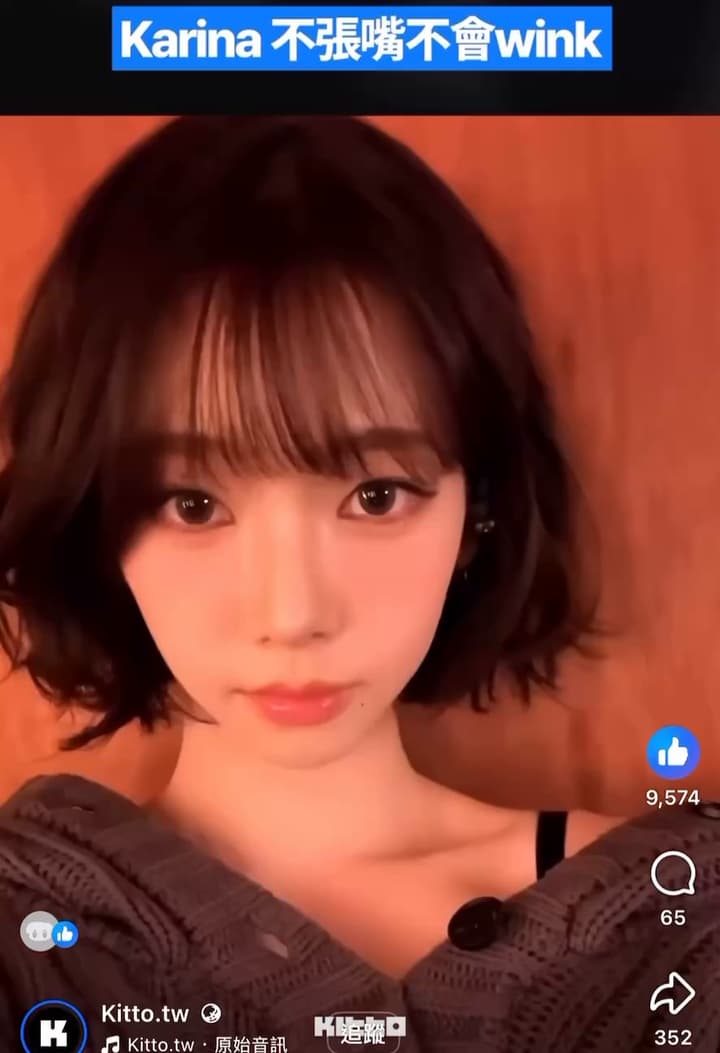View the Kitto.tw page name
The image size is (720, 1053).
[x=145, y=1013]
